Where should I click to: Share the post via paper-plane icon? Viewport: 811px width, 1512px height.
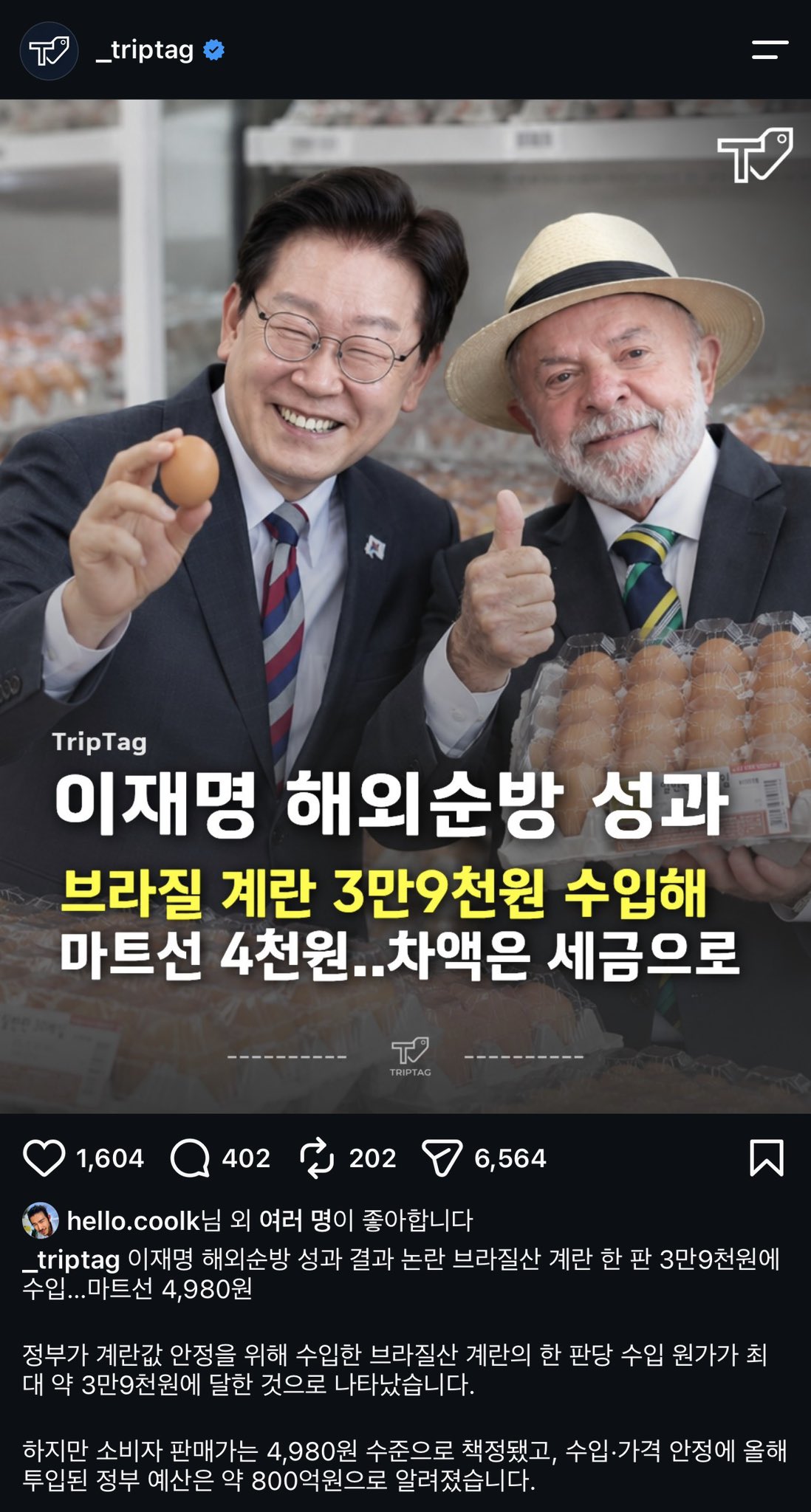tap(442, 1158)
